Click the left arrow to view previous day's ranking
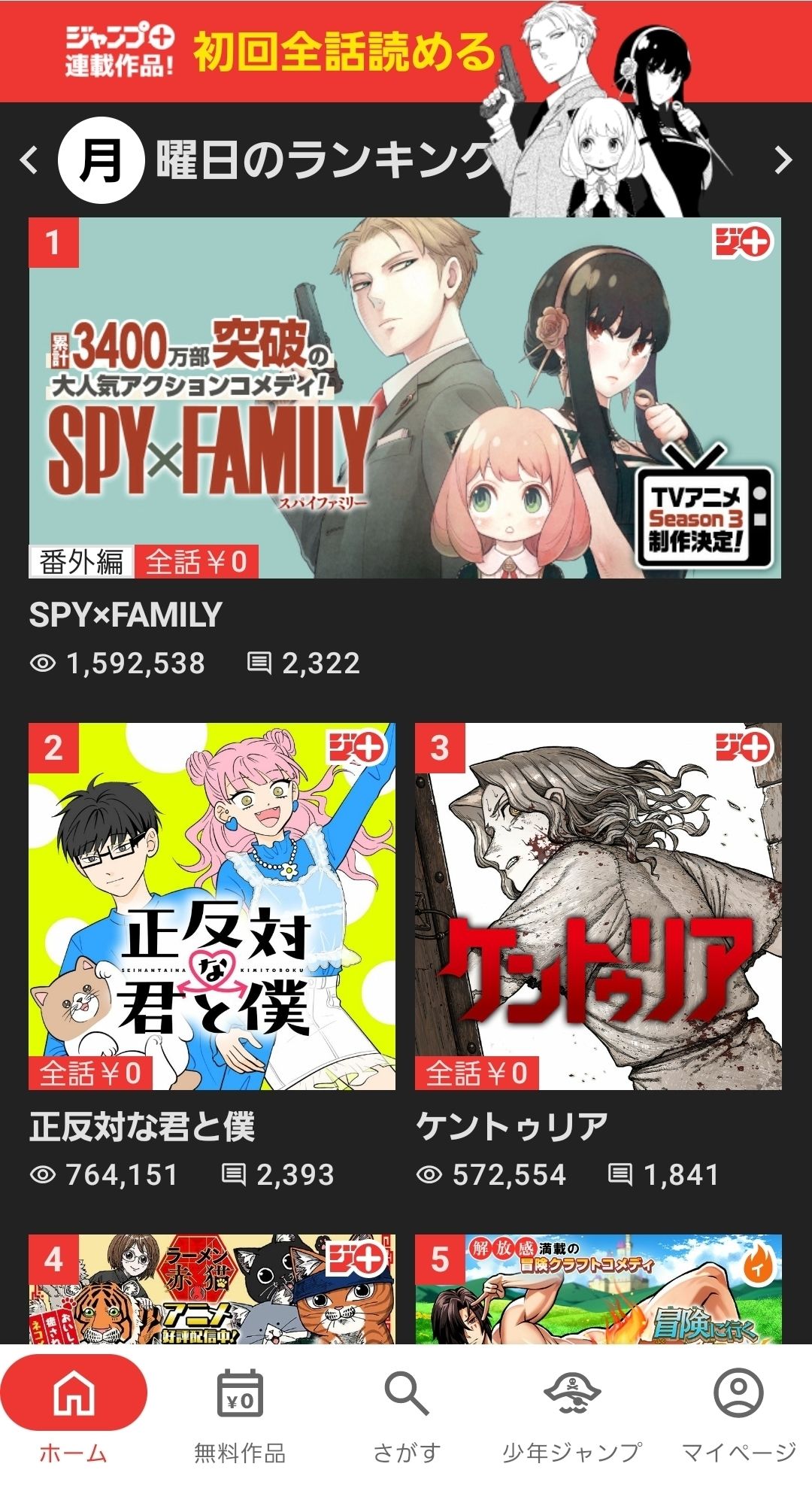 pos(28,159)
